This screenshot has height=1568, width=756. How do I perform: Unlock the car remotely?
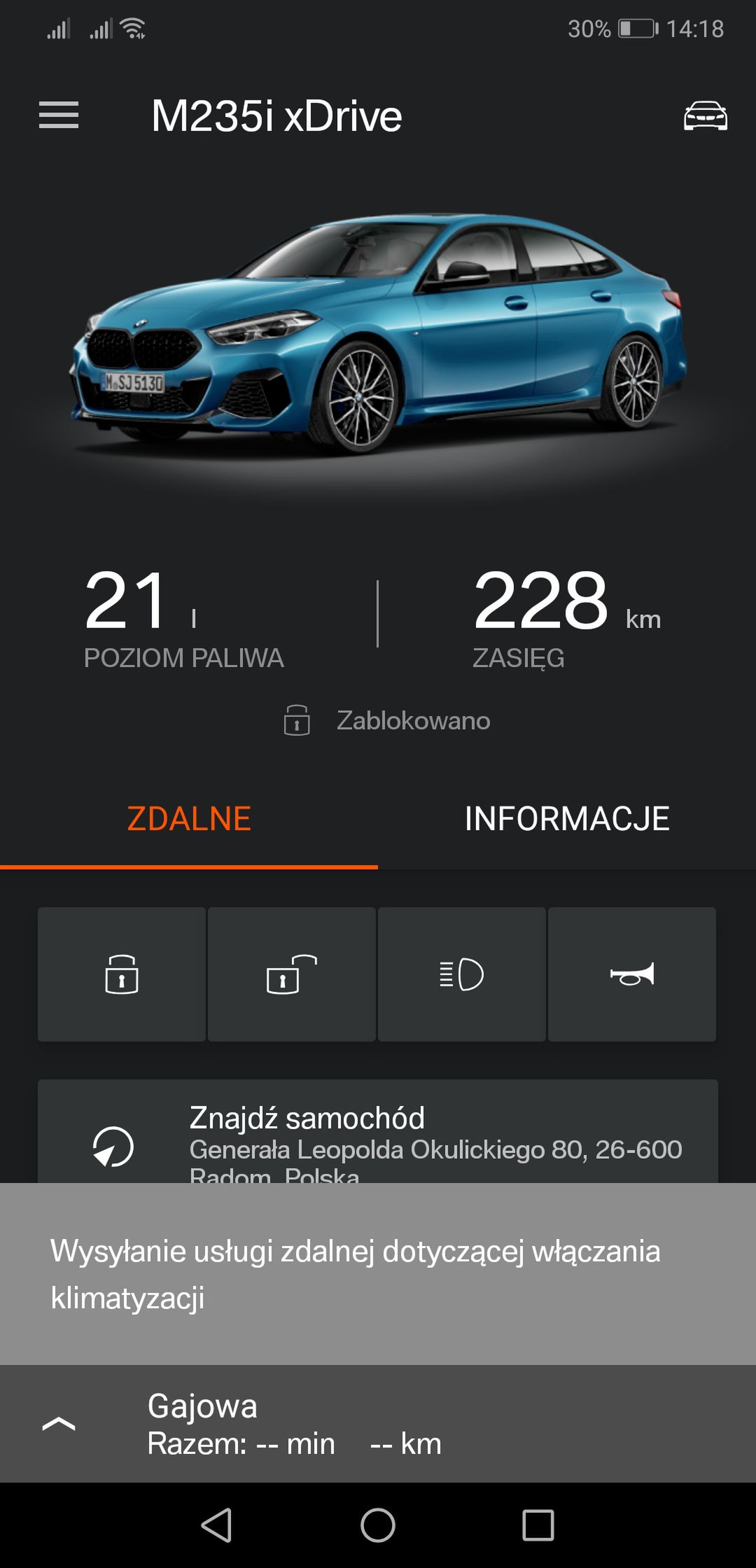click(292, 974)
